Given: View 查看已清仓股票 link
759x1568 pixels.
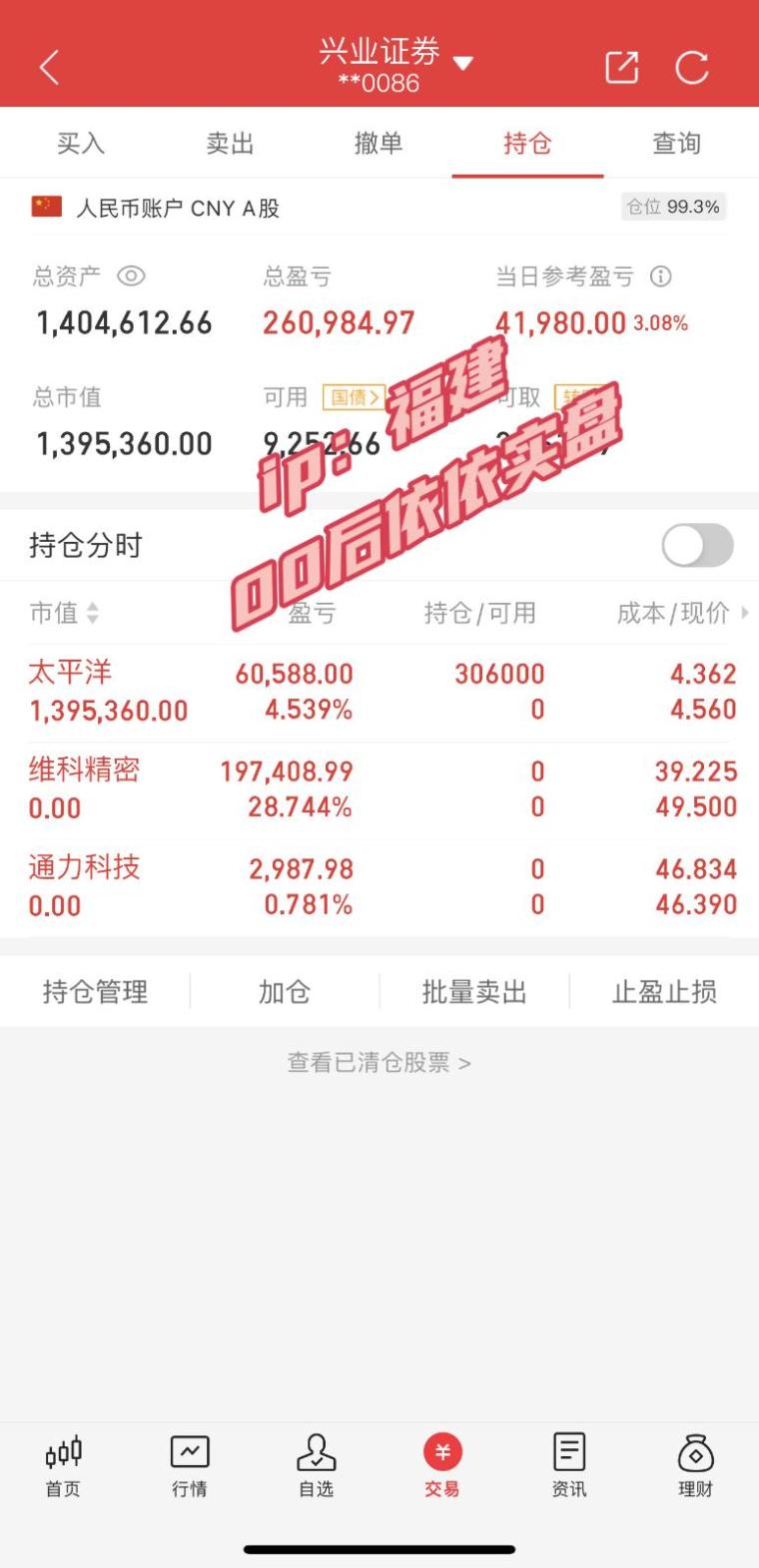Looking at the screenshot, I should (379, 1063).
